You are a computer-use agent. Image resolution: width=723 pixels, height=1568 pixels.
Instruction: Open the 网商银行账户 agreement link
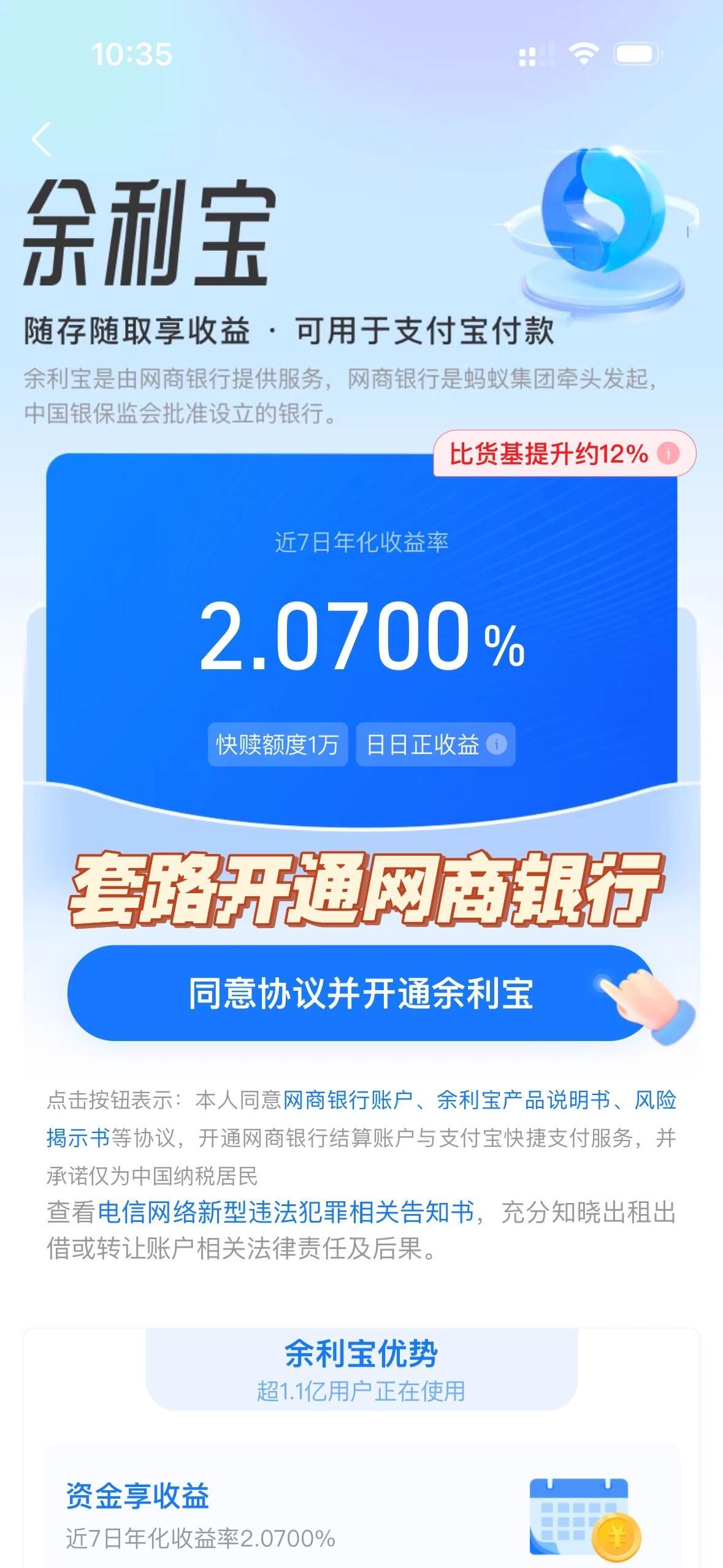coord(347,1101)
